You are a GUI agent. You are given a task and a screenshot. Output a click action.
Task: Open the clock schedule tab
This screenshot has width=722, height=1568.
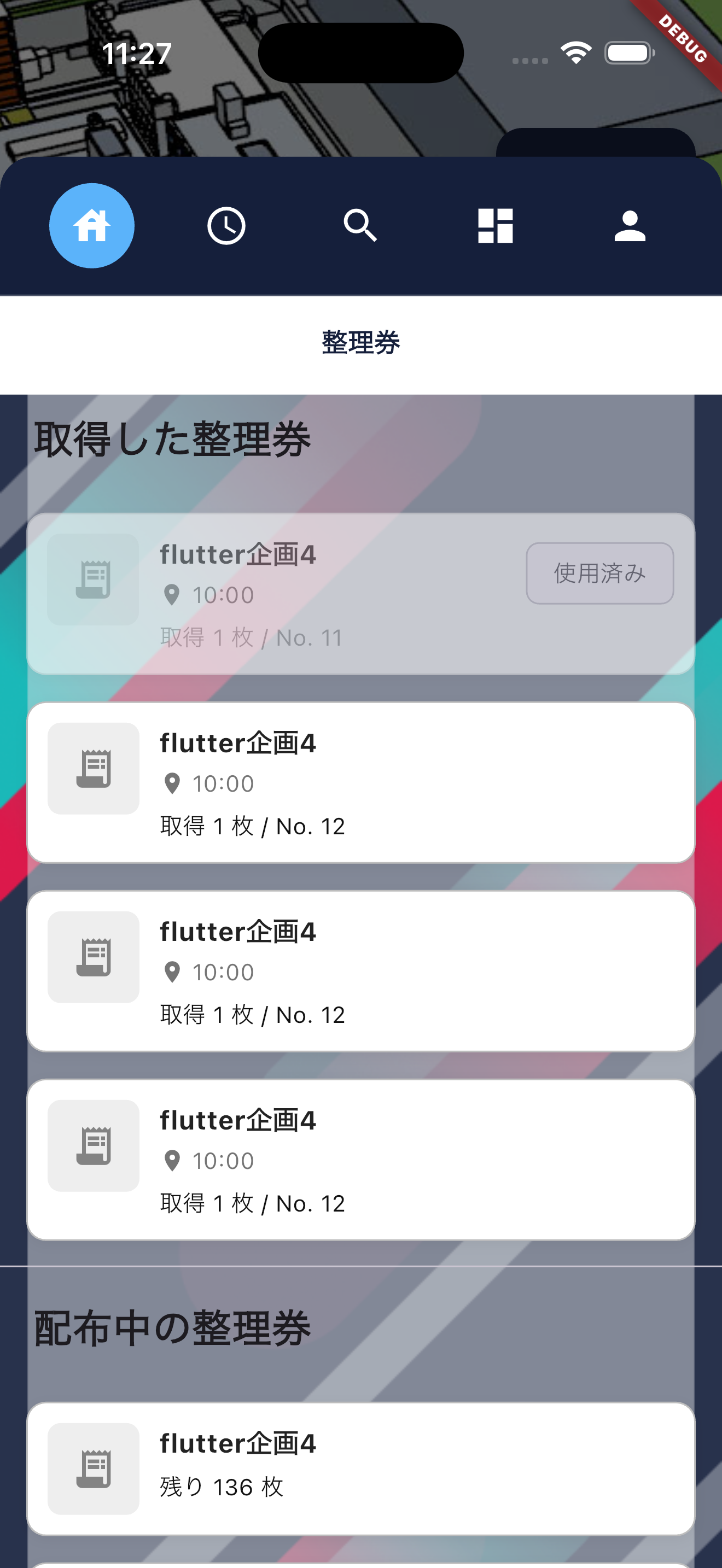click(x=226, y=226)
